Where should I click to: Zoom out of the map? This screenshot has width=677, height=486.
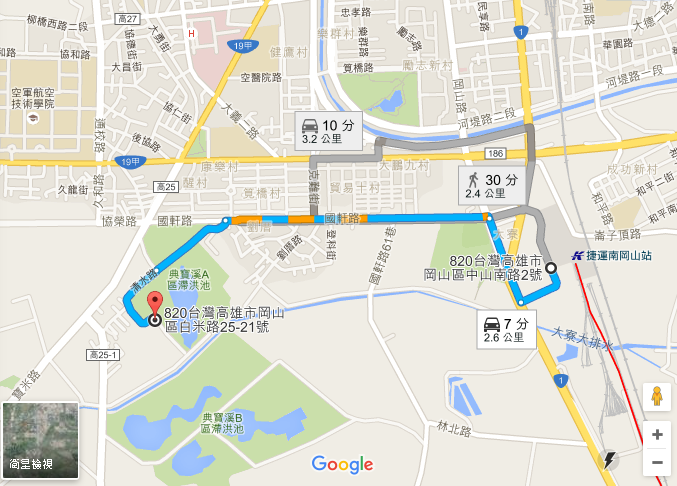click(657, 463)
